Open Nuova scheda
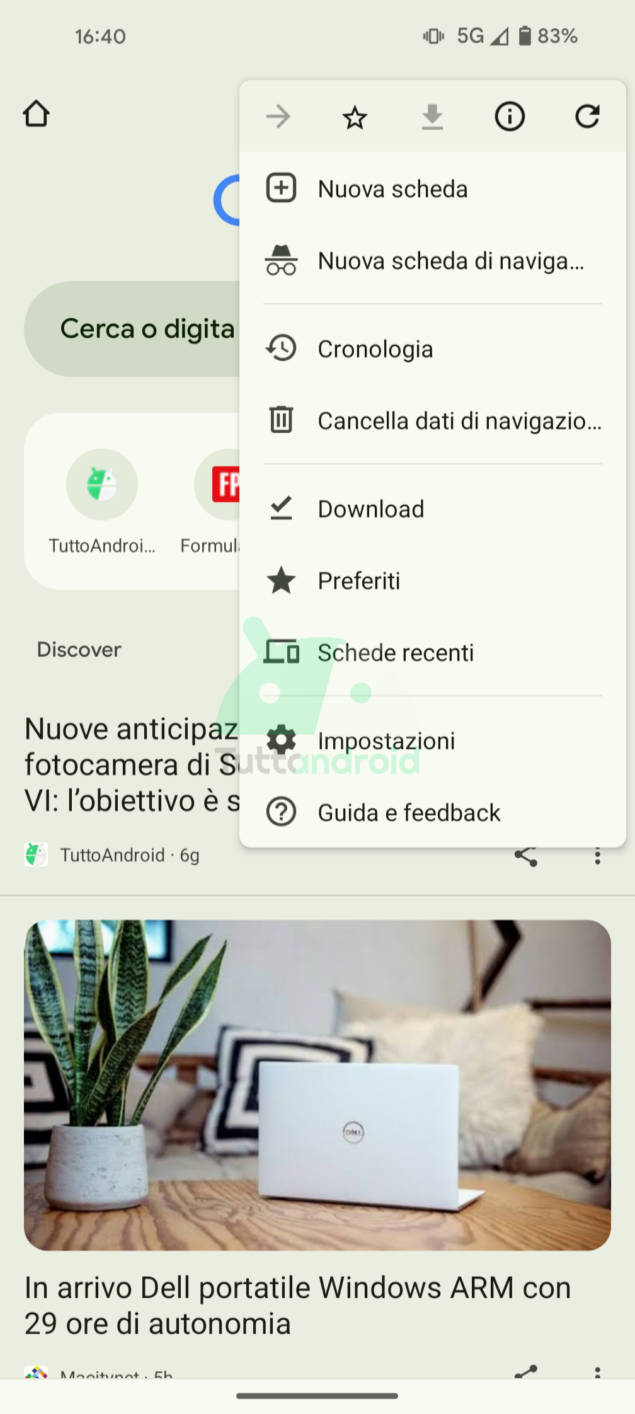The image size is (635, 1414). click(392, 189)
